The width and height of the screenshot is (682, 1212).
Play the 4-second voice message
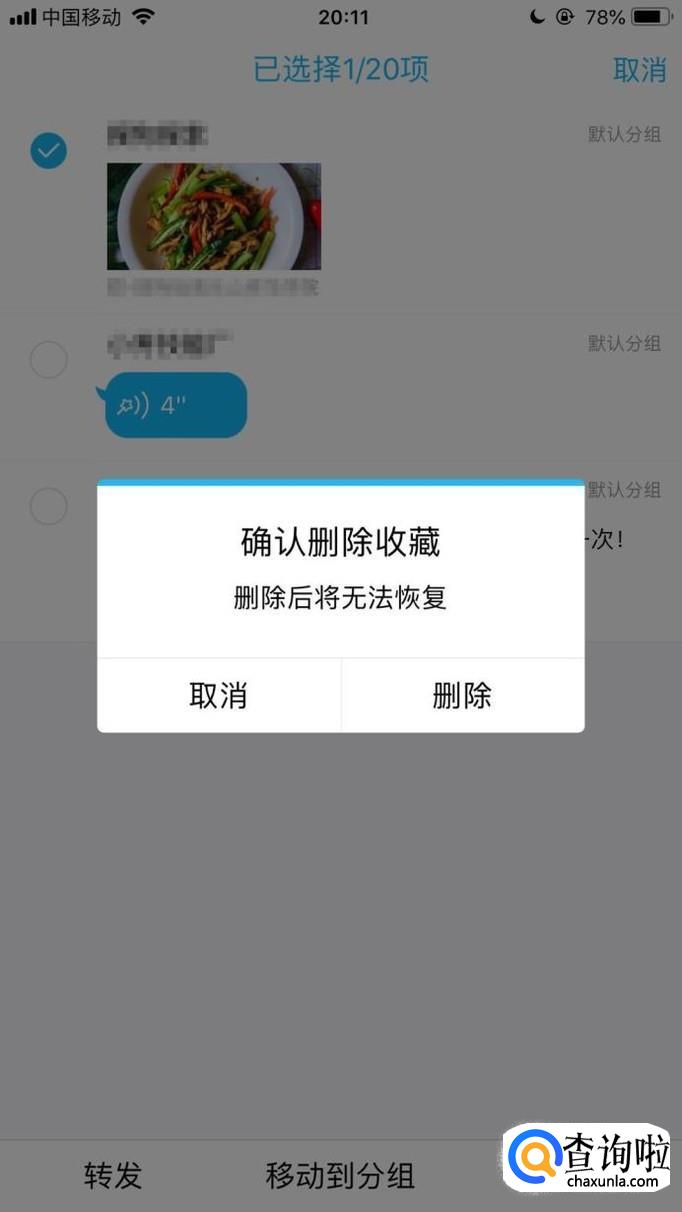tap(176, 405)
